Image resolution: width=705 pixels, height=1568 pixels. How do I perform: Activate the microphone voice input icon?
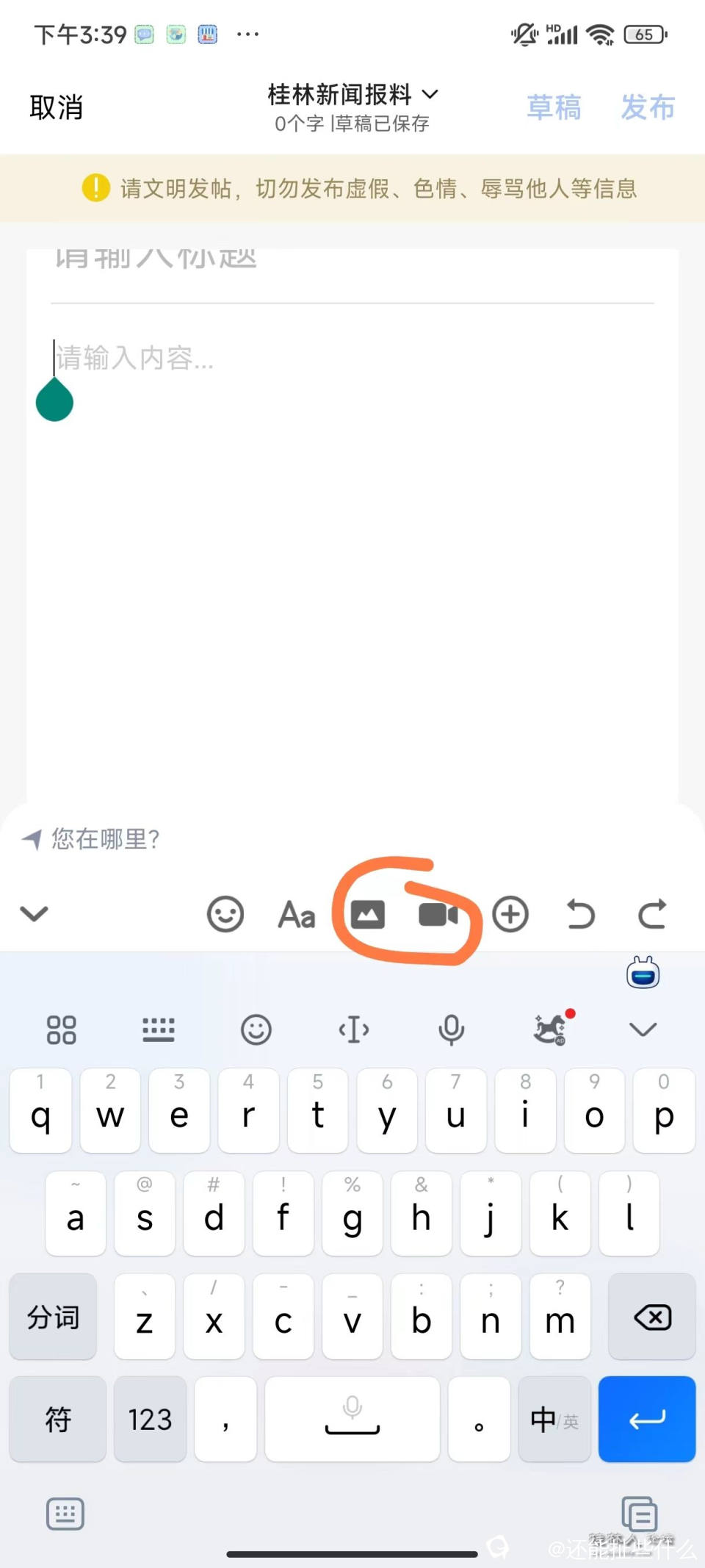coord(451,1029)
